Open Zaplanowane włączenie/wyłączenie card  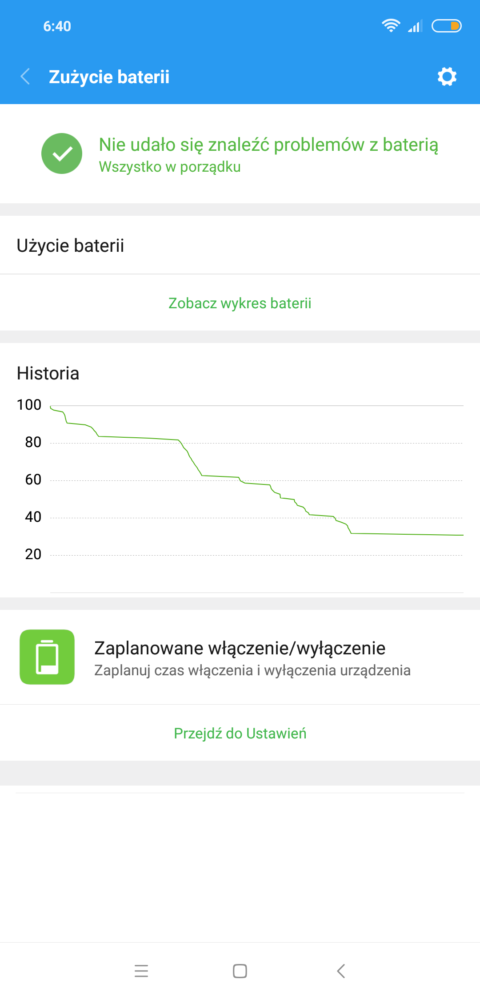(x=240, y=658)
